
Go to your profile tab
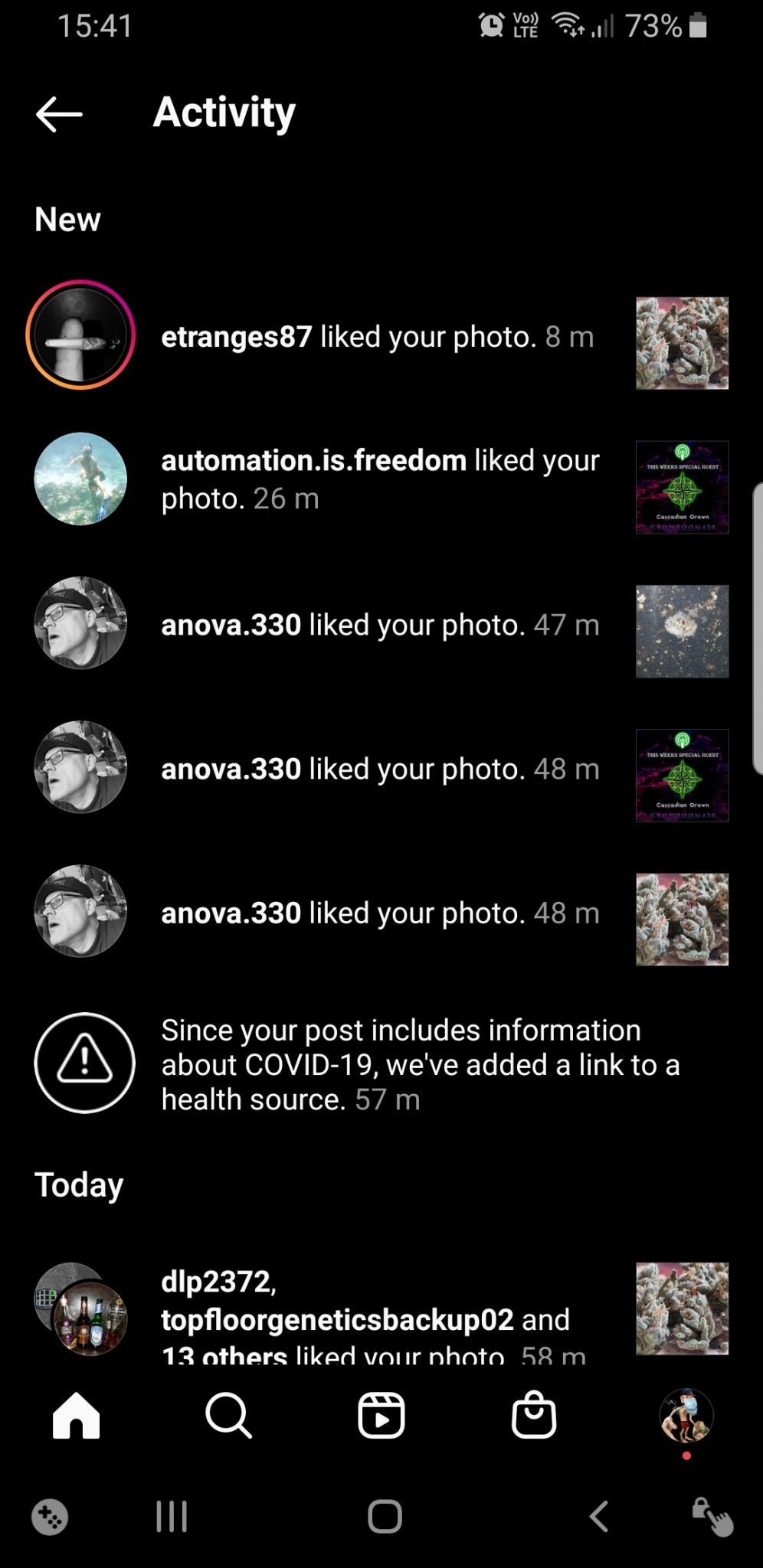[686, 1416]
